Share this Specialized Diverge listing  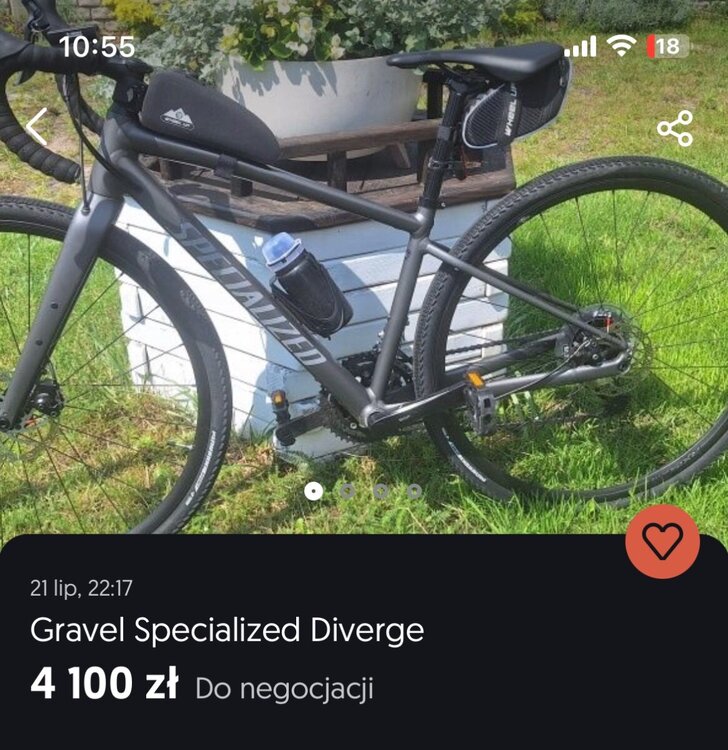tap(675, 128)
